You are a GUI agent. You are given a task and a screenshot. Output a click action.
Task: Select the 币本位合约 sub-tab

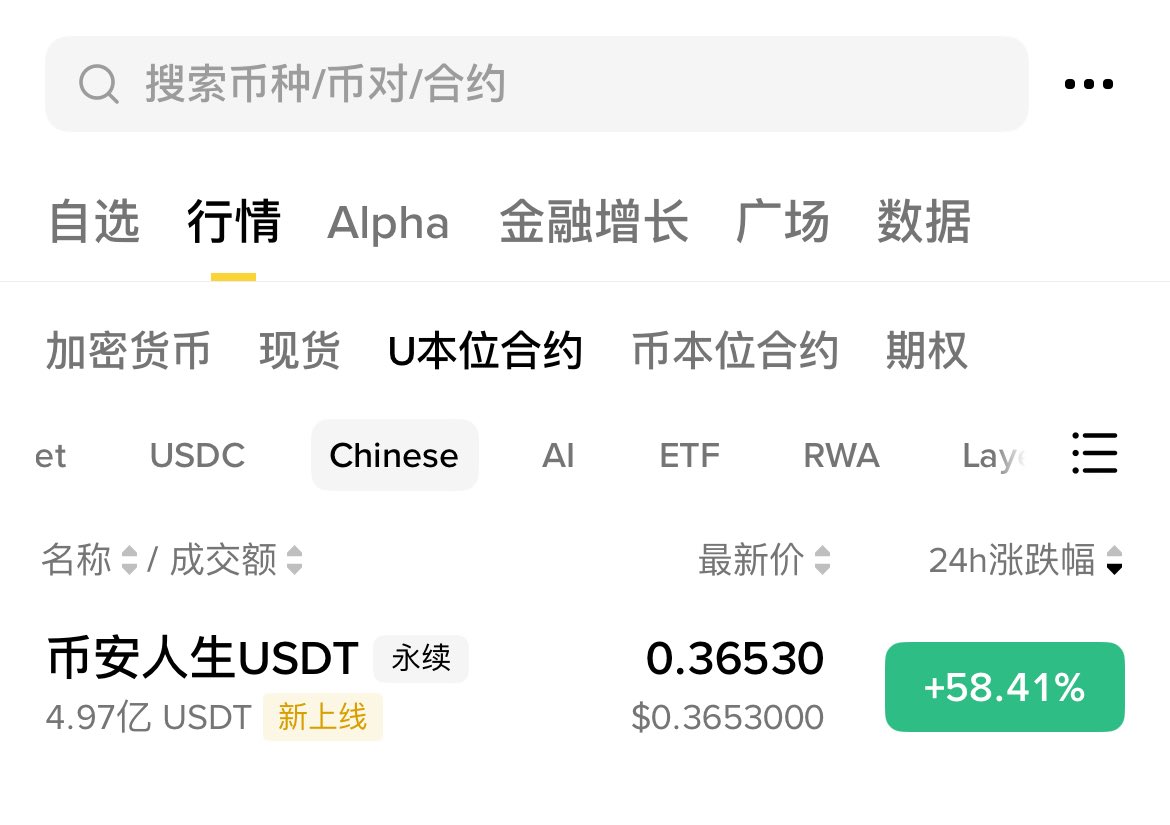735,351
